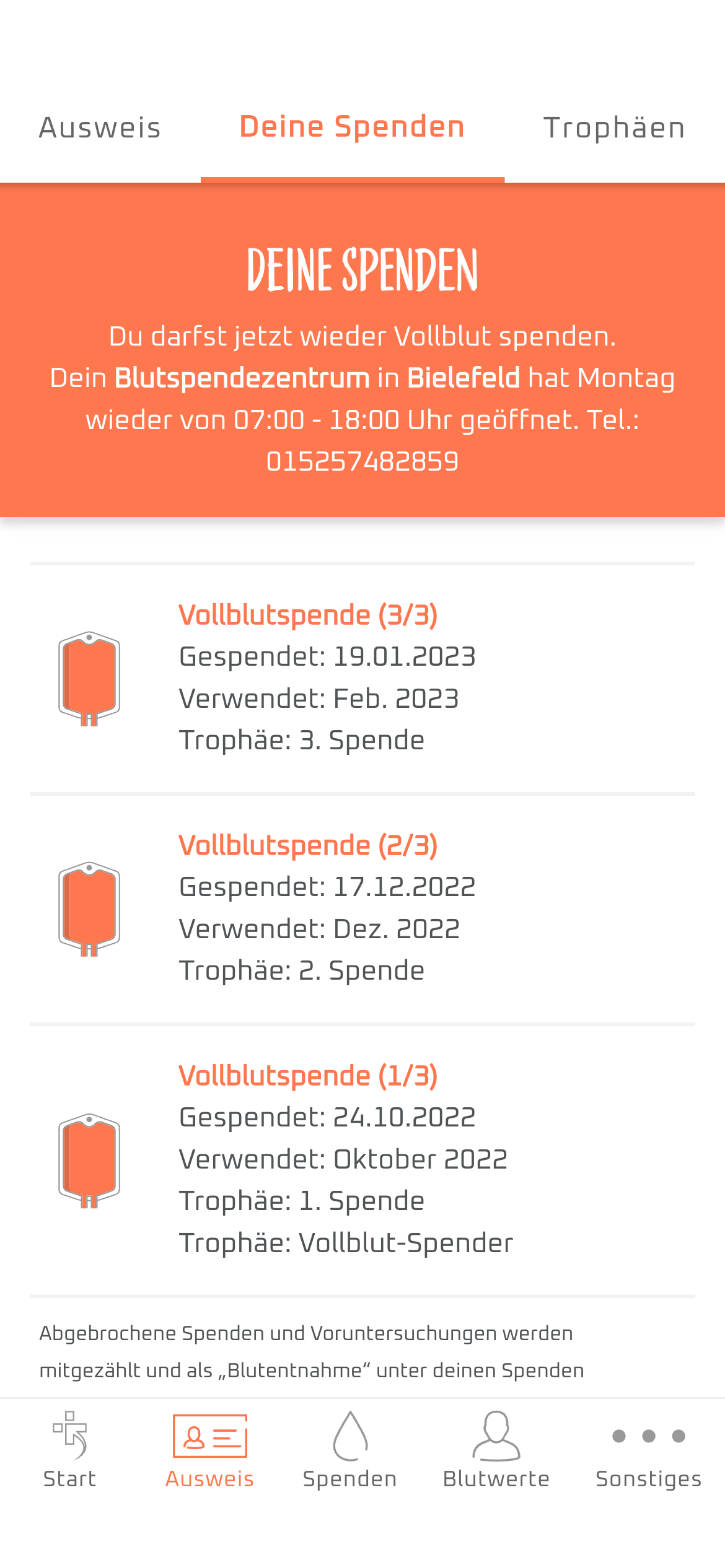
Task: Tap Ausweis in the bottom navigation bar
Action: coord(210,1450)
